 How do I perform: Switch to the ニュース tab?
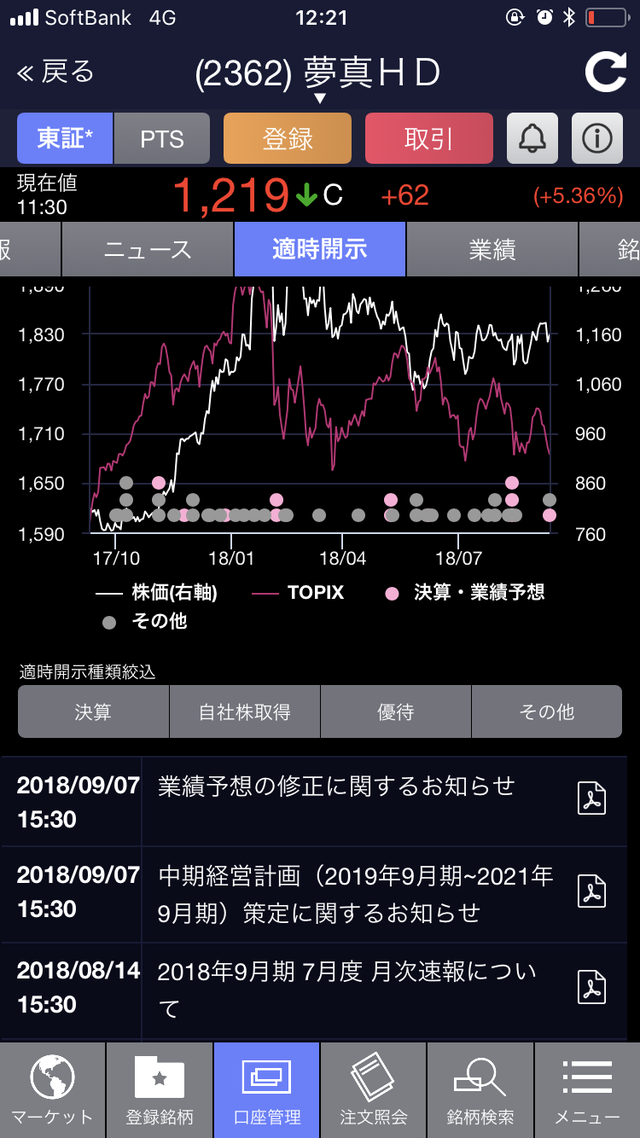click(x=148, y=249)
